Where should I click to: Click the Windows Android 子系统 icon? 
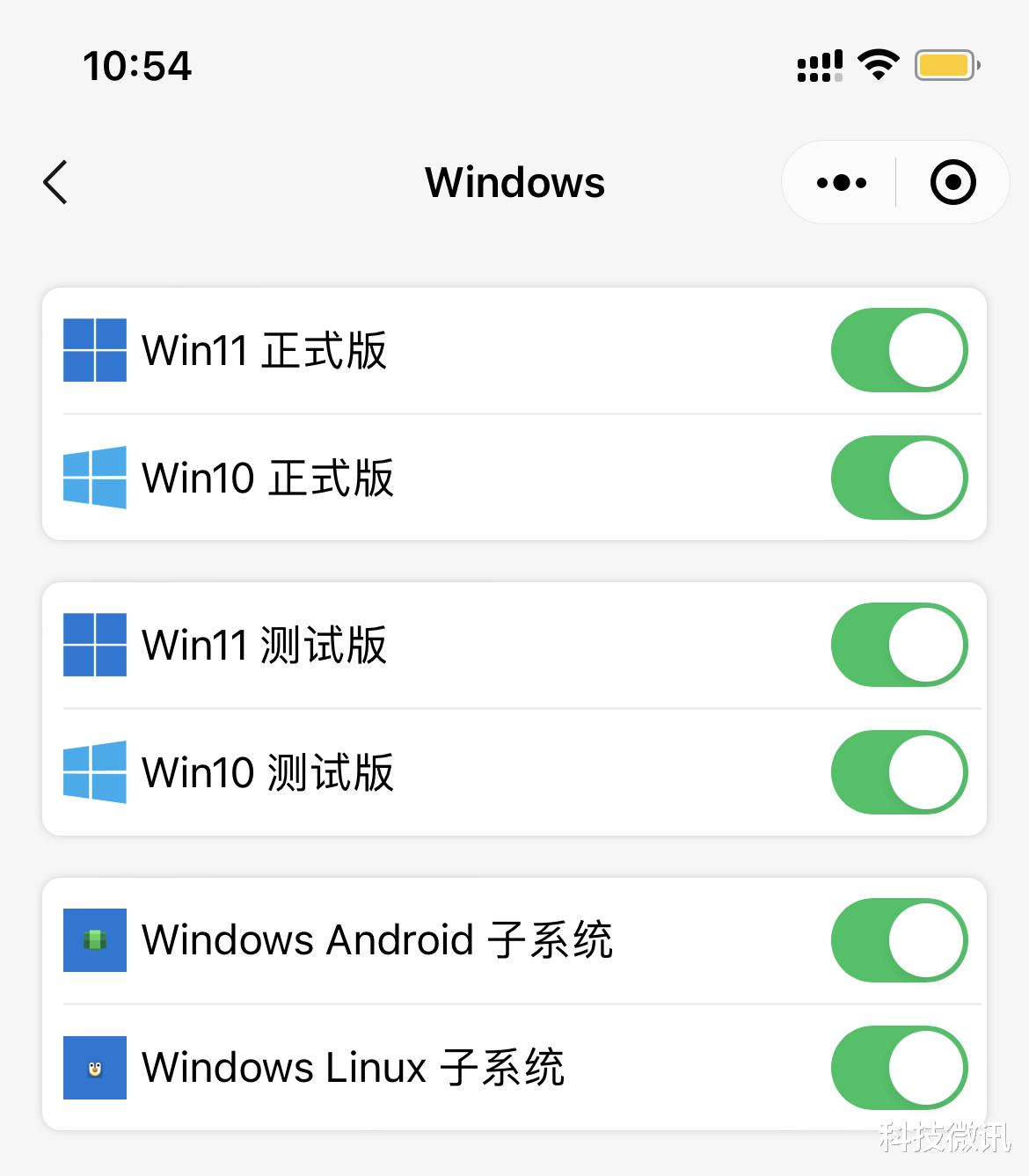click(93, 940)
